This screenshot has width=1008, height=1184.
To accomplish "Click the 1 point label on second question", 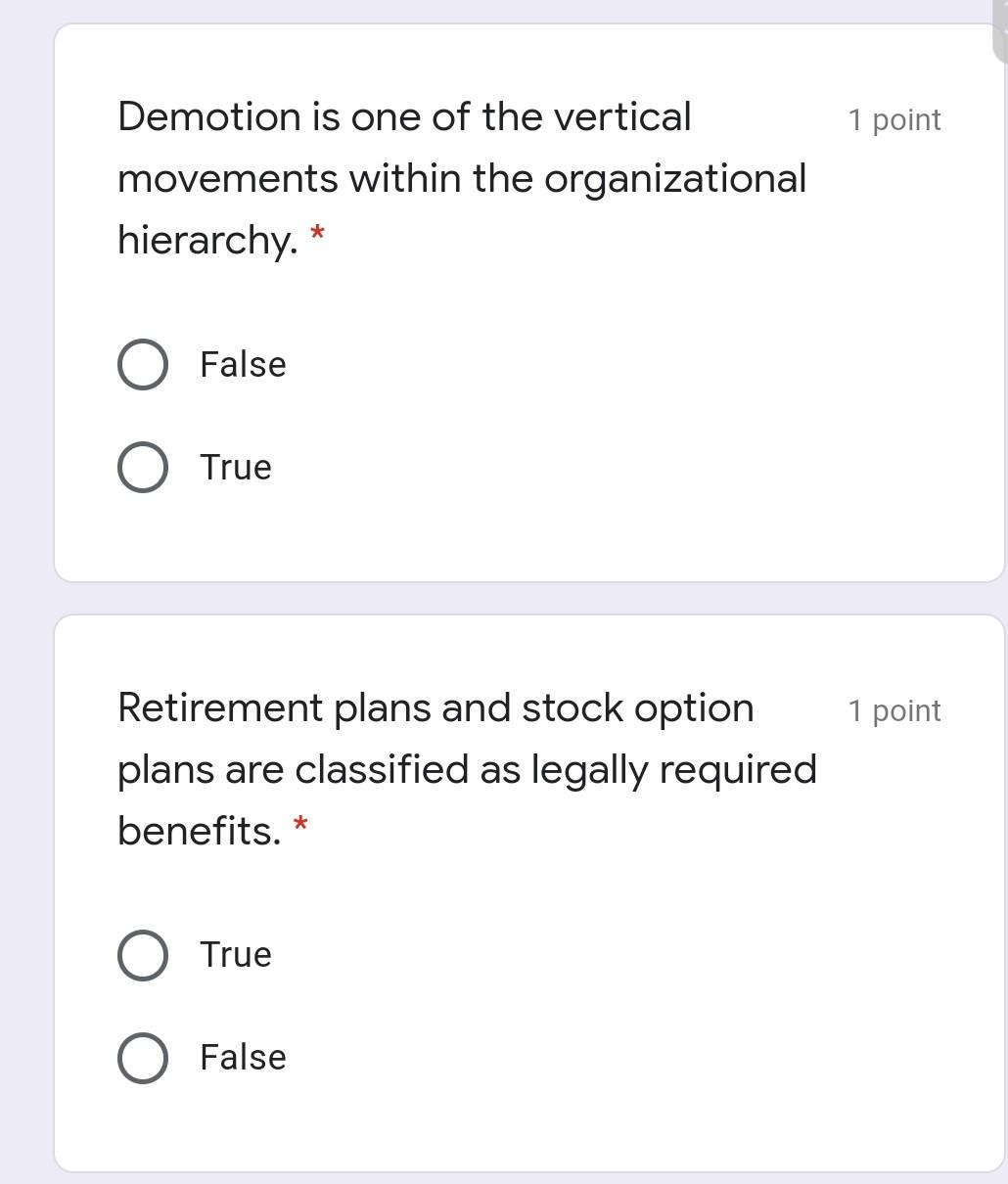I will coord(893,709).
